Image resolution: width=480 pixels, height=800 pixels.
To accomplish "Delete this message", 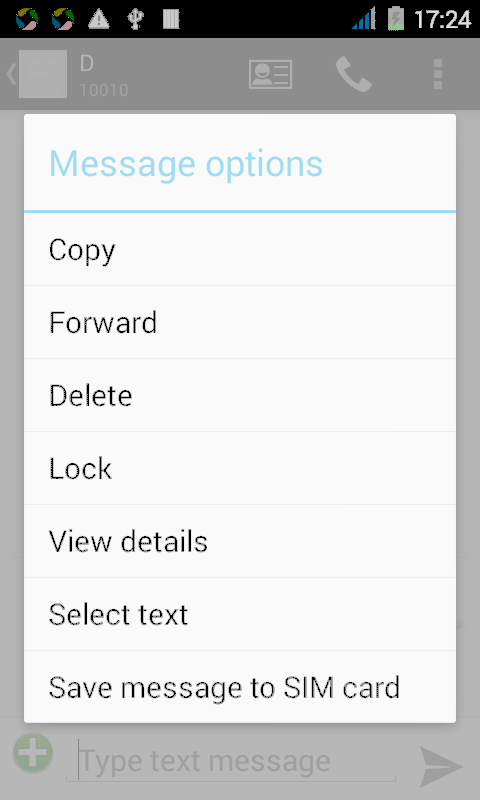I will coord(240,395).
